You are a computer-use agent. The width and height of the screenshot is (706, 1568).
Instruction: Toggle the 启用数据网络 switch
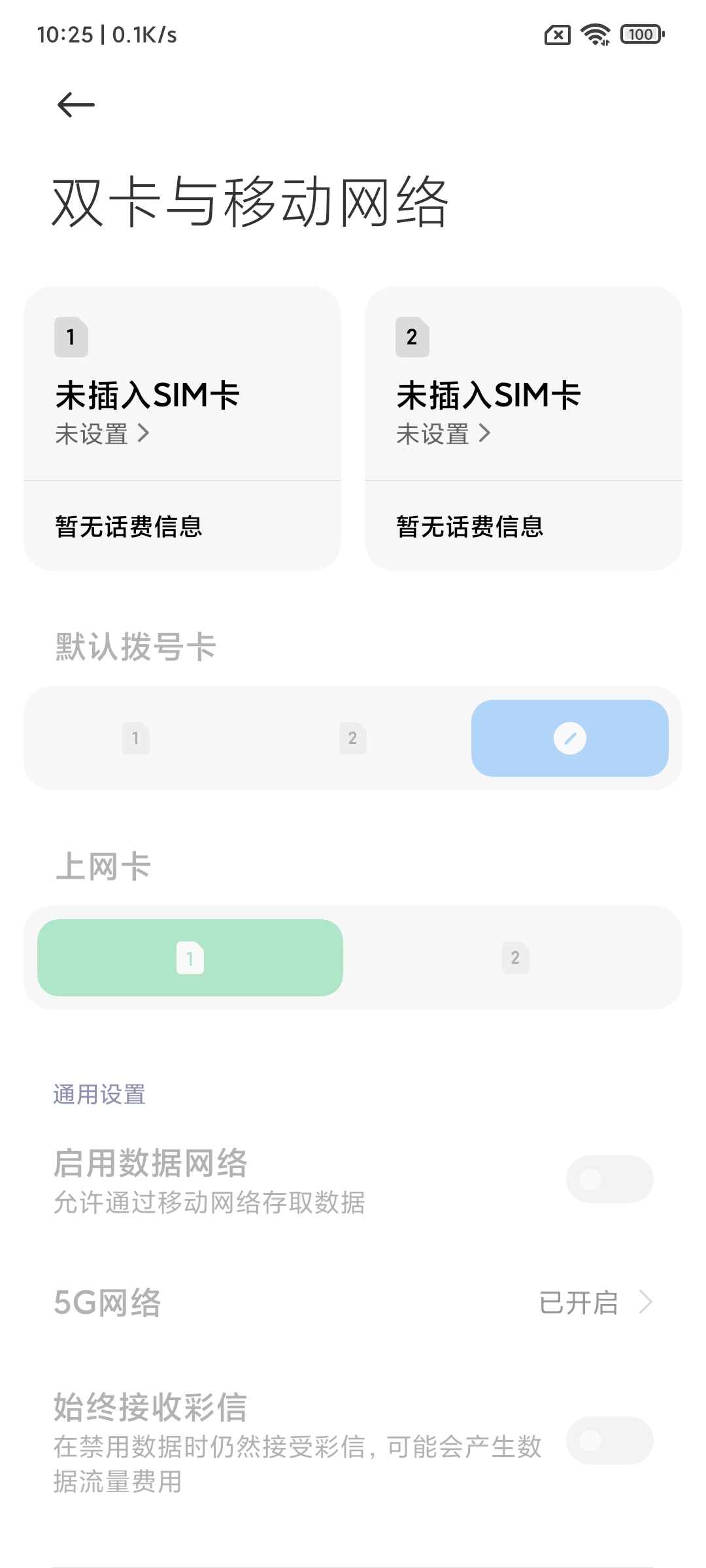coord(609,1179)
